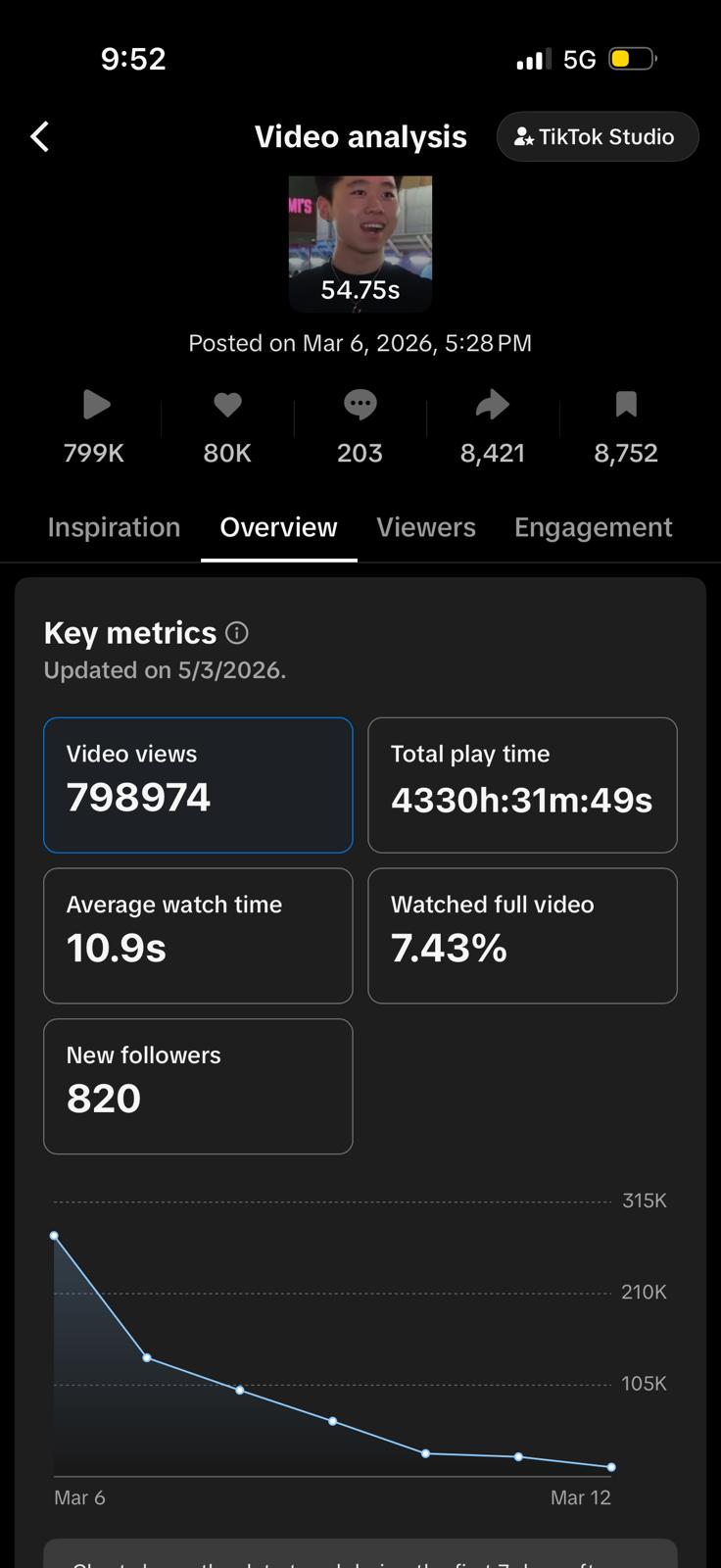The width and height of the screenshot is (721, 1568).
Task: Open the 54.75s video thumbnail
Action: [360, 244]
